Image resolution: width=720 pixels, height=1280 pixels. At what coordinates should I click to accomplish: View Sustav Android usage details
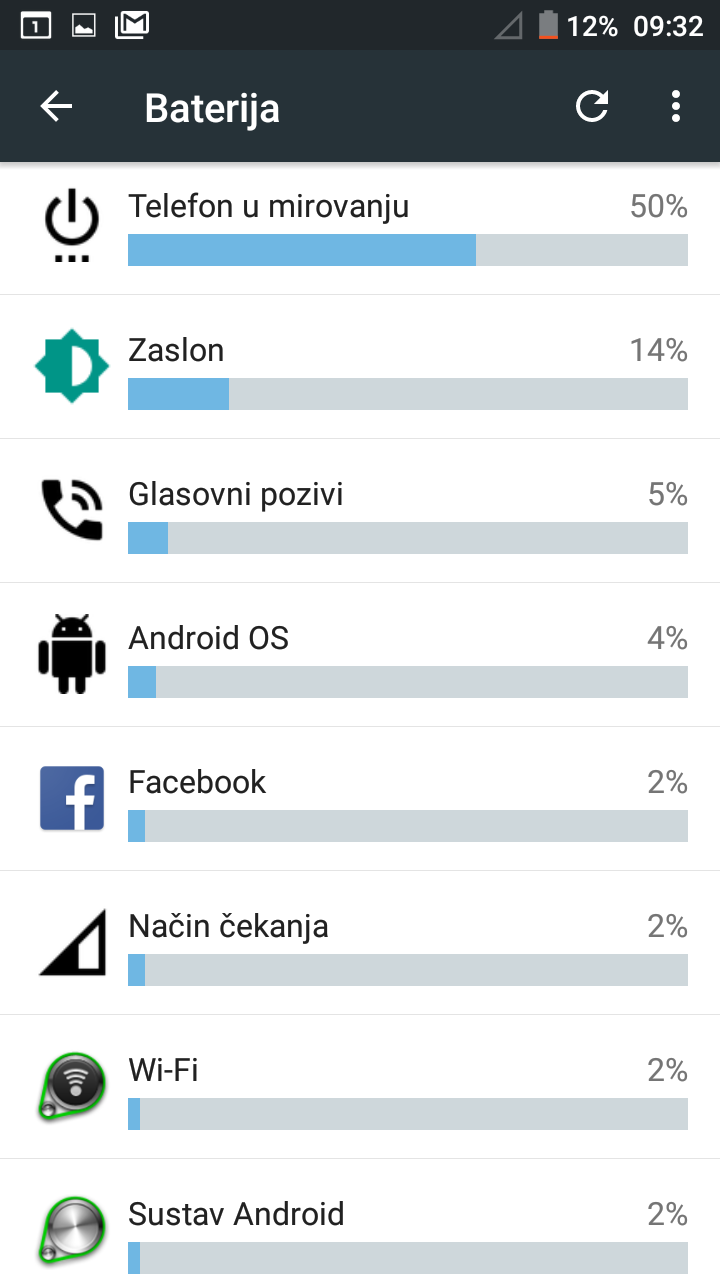pyautogui.click(x=360, y=1220)
